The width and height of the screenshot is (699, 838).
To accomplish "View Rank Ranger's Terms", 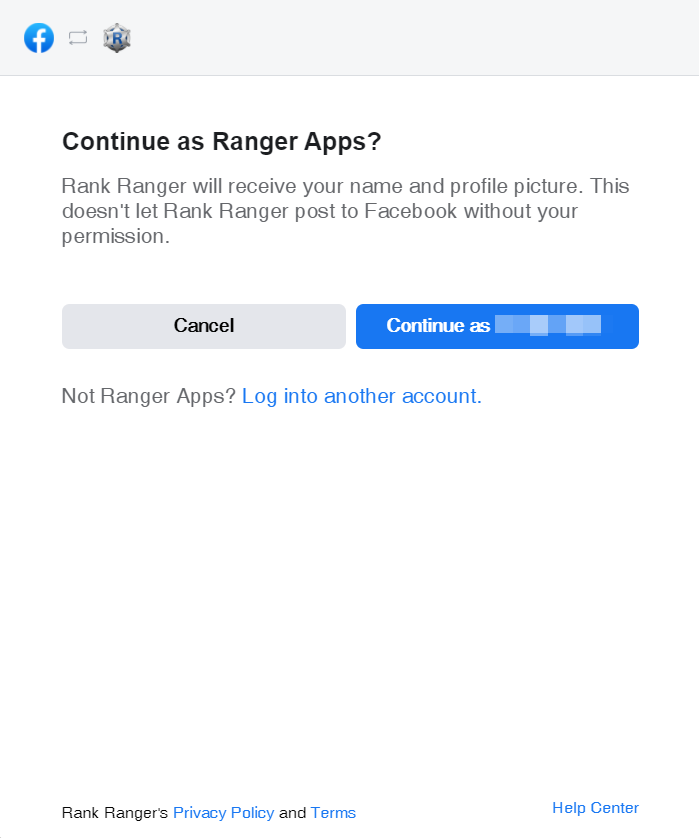I will (x=333, y=813).
